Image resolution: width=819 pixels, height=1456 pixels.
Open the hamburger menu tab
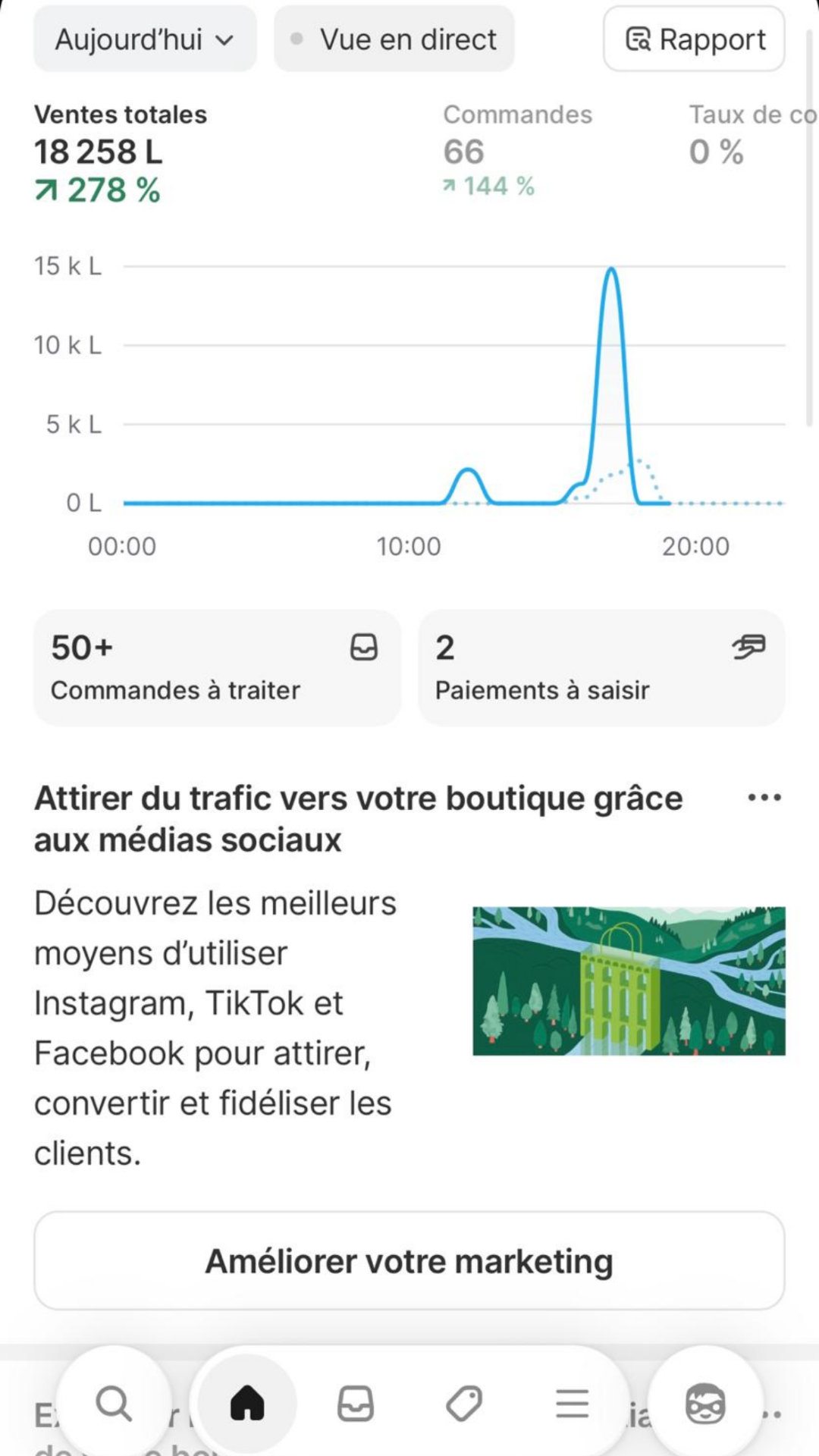(572, 1404)
